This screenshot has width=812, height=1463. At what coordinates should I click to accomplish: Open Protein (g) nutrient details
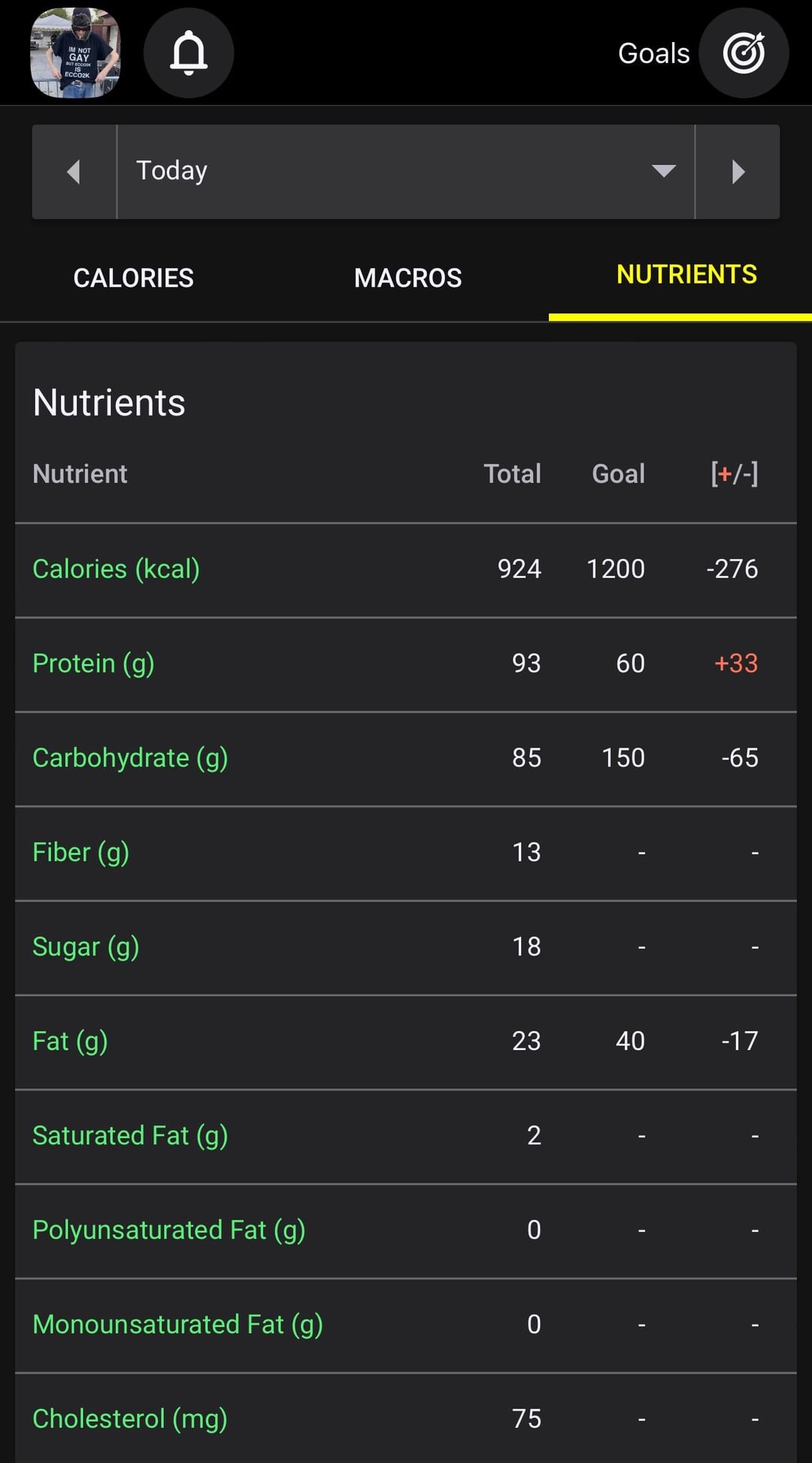93,663
